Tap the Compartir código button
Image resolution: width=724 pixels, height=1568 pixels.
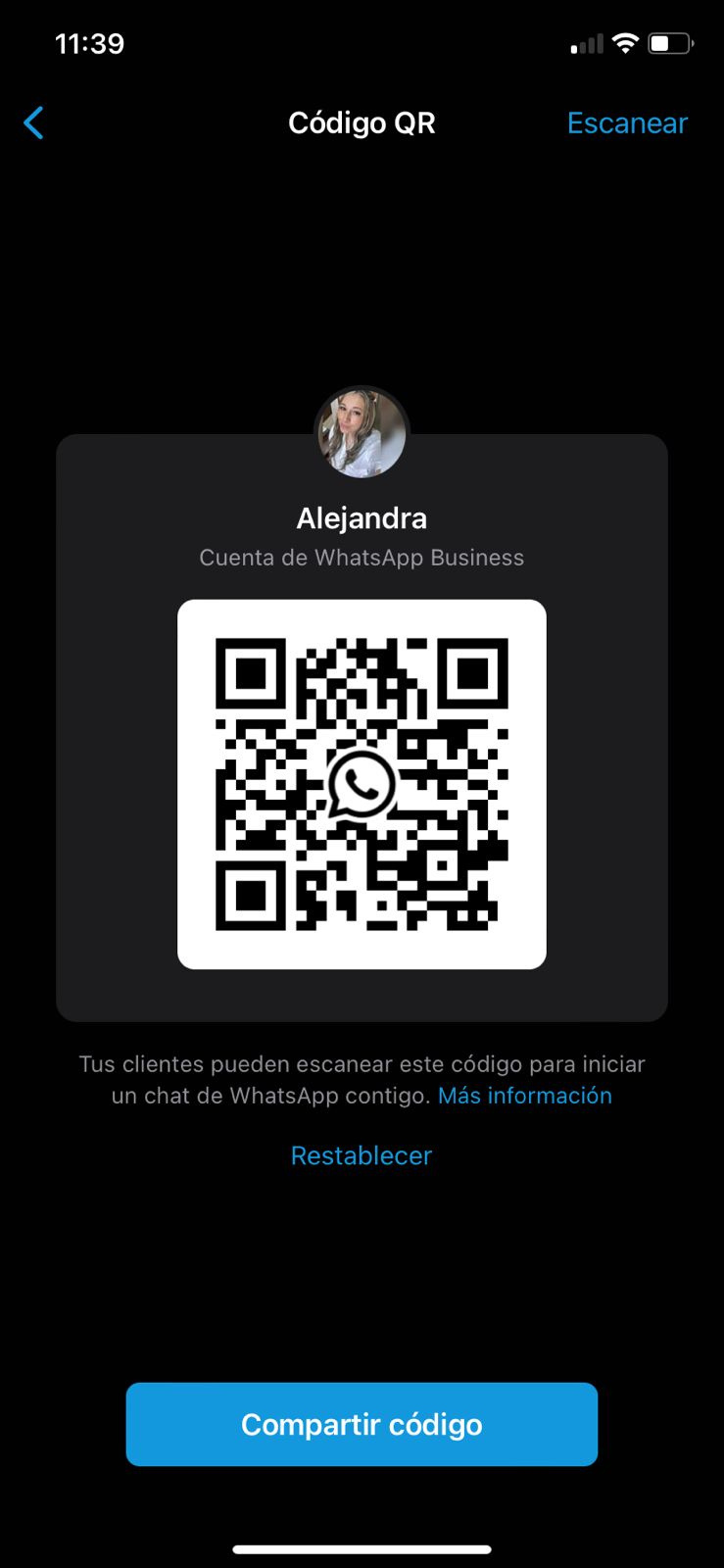pyautogui.click(x=362, y=1424)
